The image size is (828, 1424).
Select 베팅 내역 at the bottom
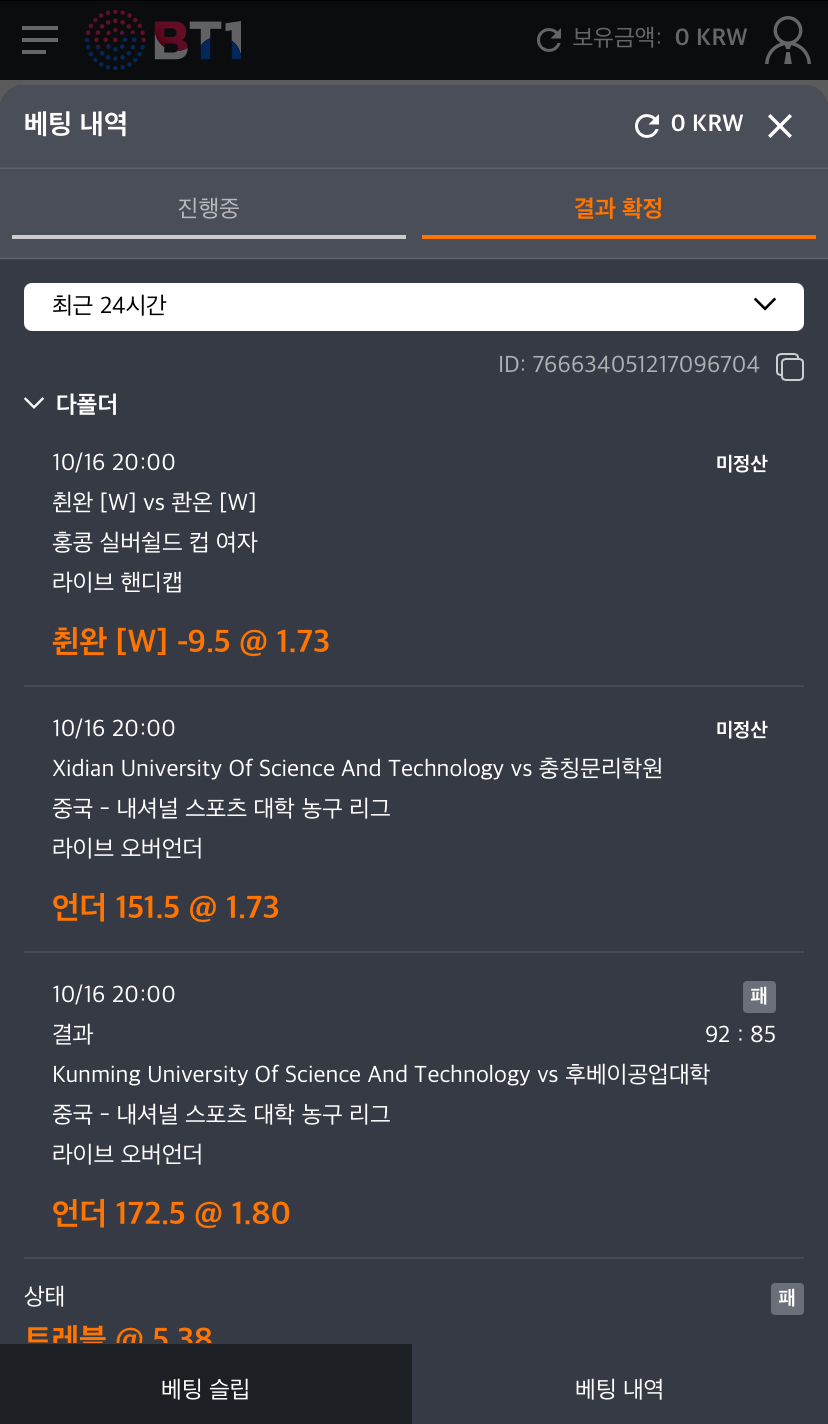click(x=619, y=1388)
